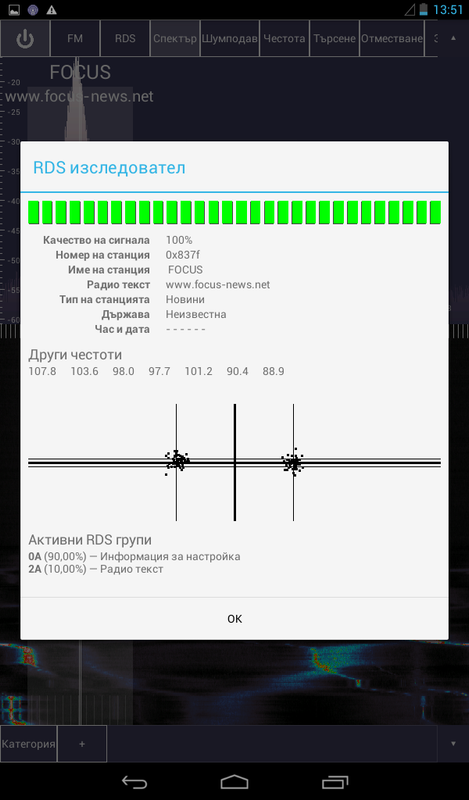The height and width of the screenshot is (800, 469).
Task: Tap the Честота toolbar button
Action: click(284, 38)
